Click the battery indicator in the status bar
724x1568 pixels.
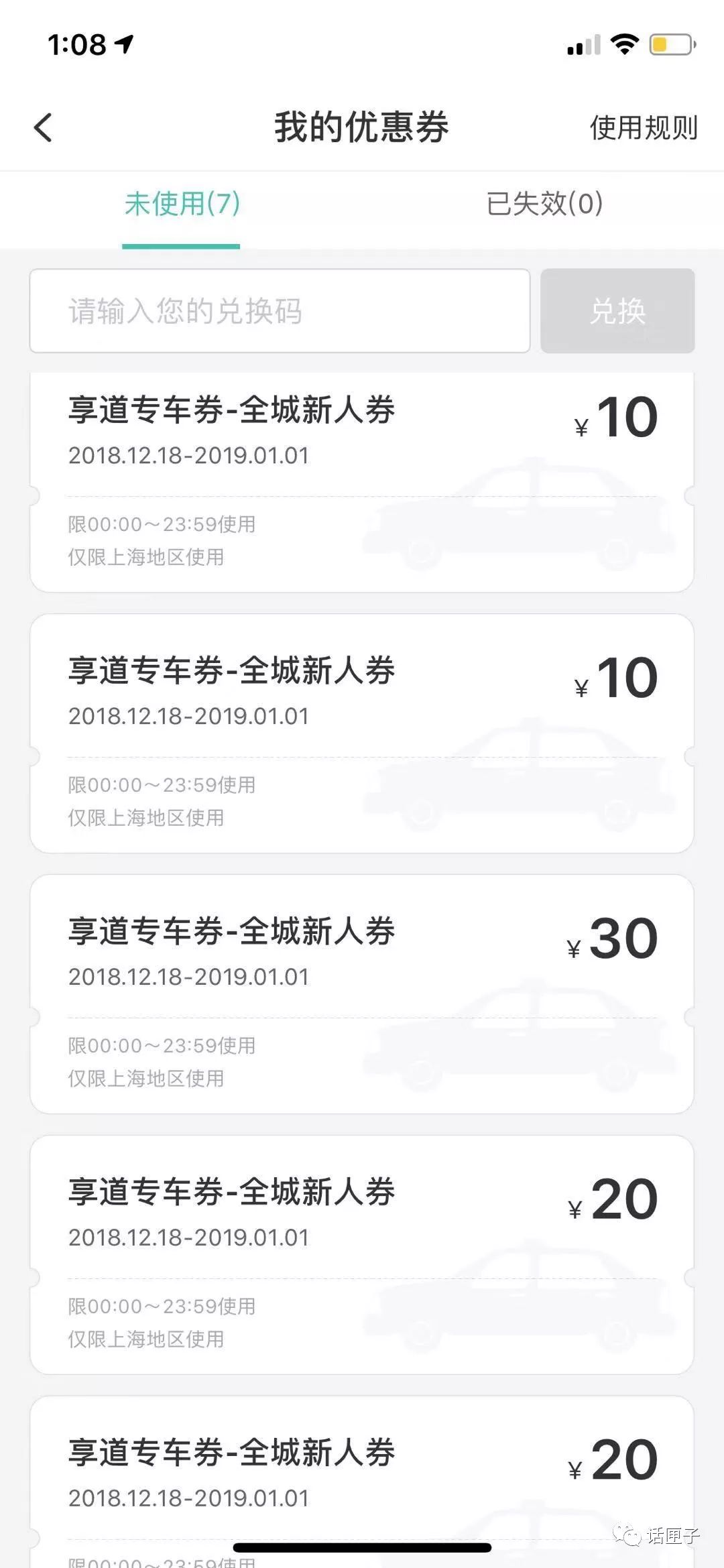click(x=670, y=44)
